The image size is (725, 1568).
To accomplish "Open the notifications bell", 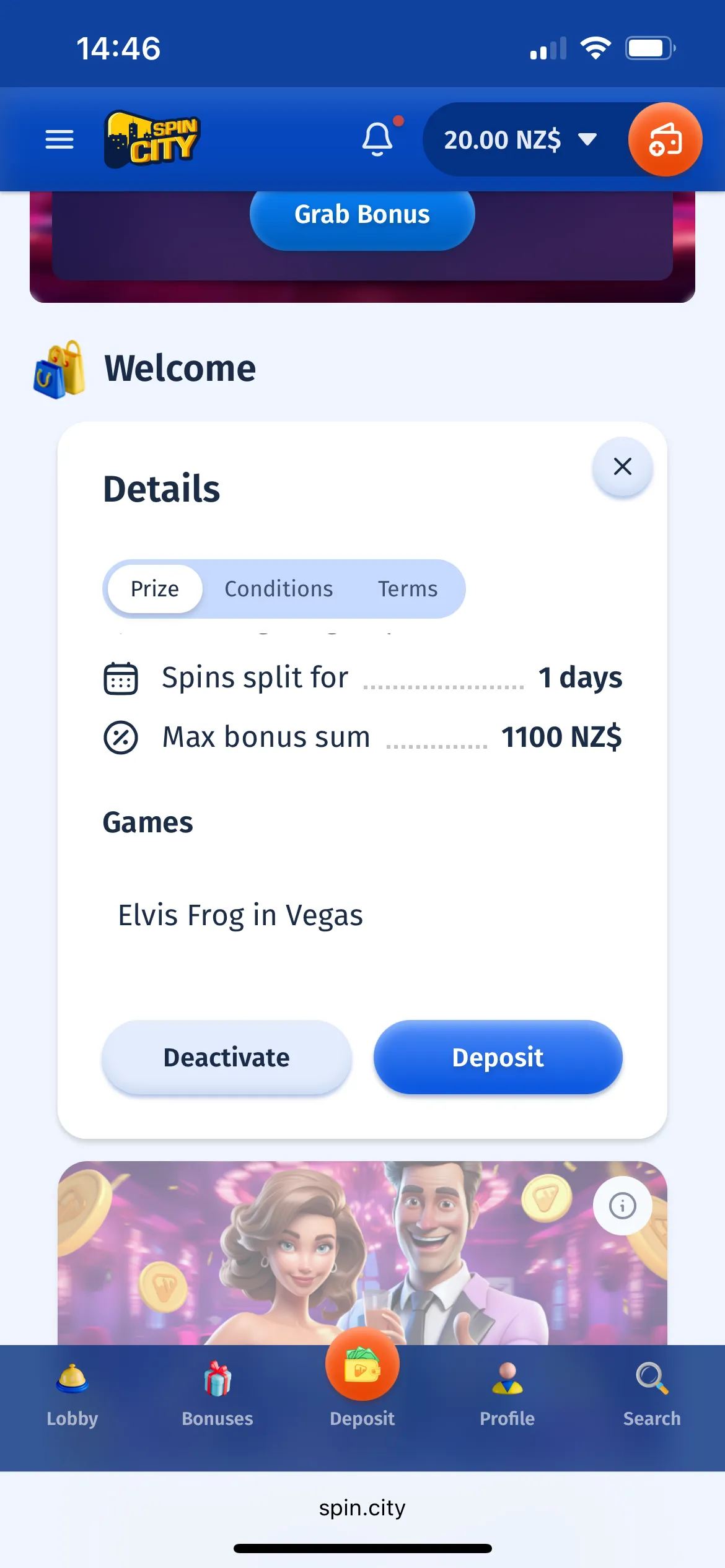I will click(x=377, y=139).
